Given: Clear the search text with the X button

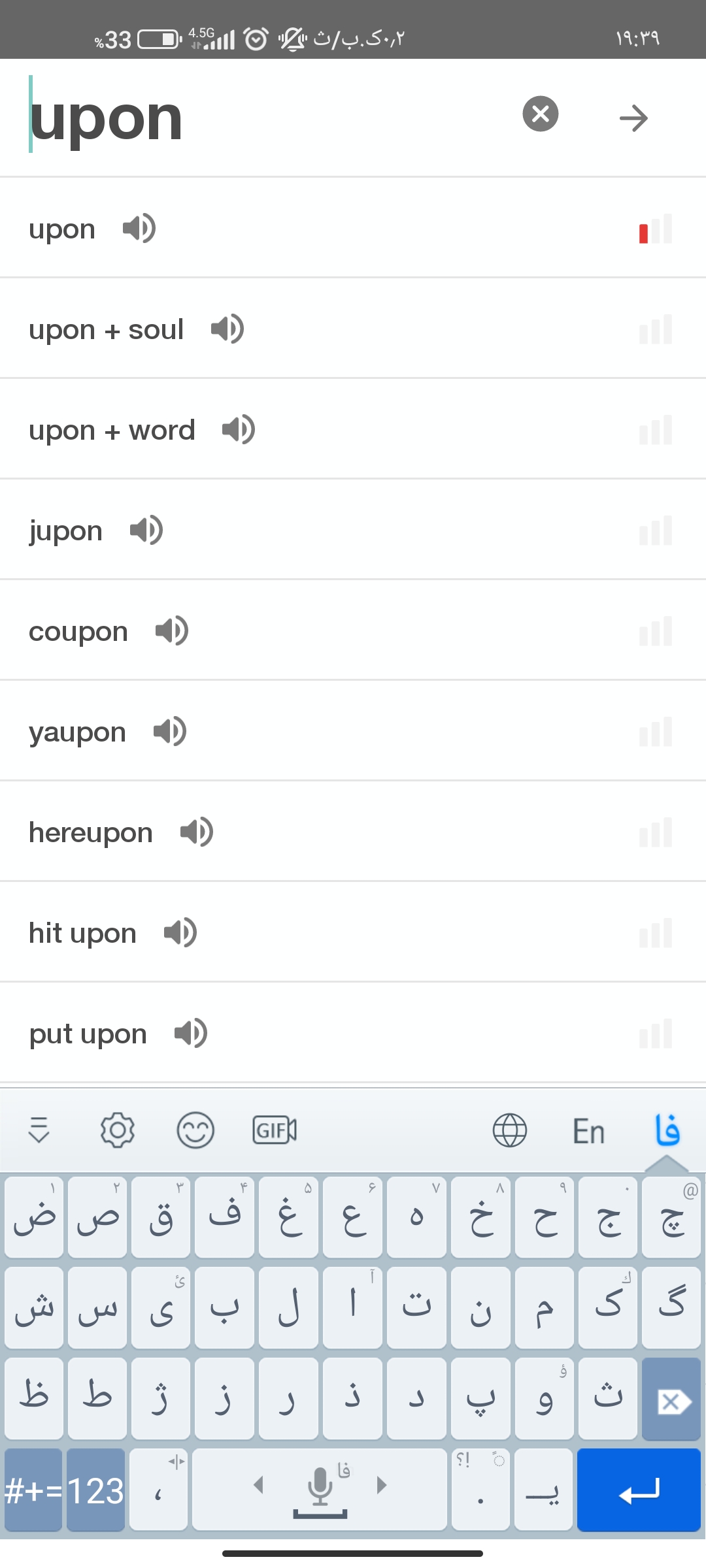Looking at the screenshot, I should click(x=541, y=114).
